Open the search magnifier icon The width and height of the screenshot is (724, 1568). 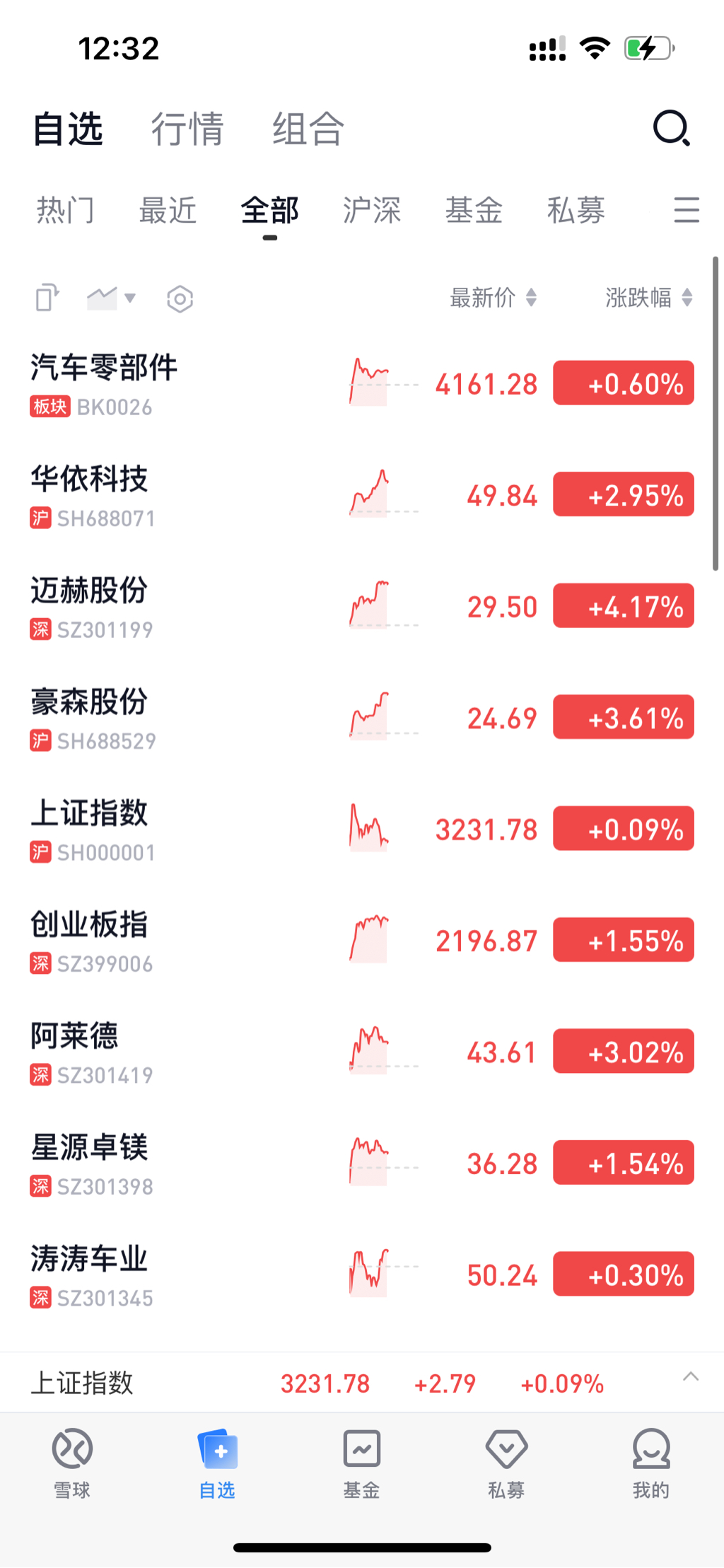[x=671, y=129]
